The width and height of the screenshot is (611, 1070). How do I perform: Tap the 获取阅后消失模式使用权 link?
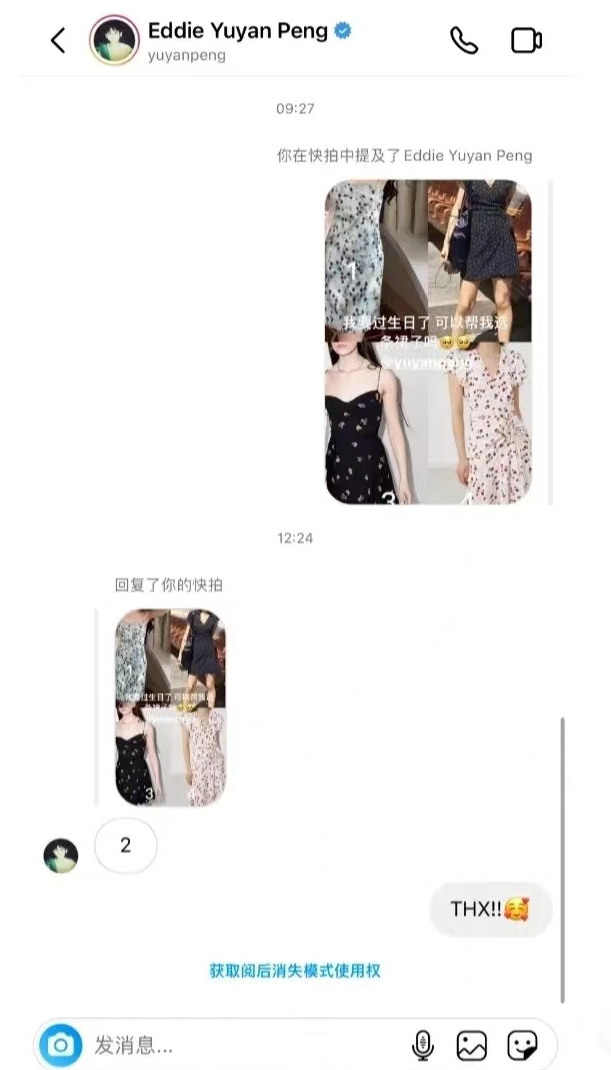[295, 970]
